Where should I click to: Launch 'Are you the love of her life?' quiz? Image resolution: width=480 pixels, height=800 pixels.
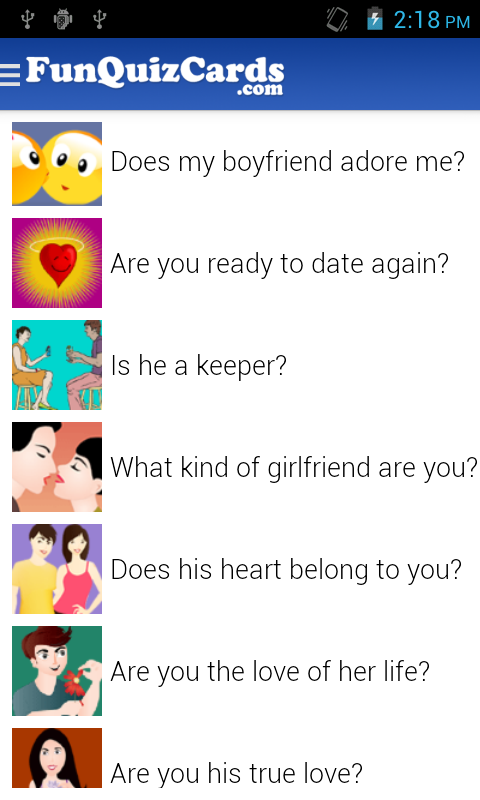click(240, 671)
